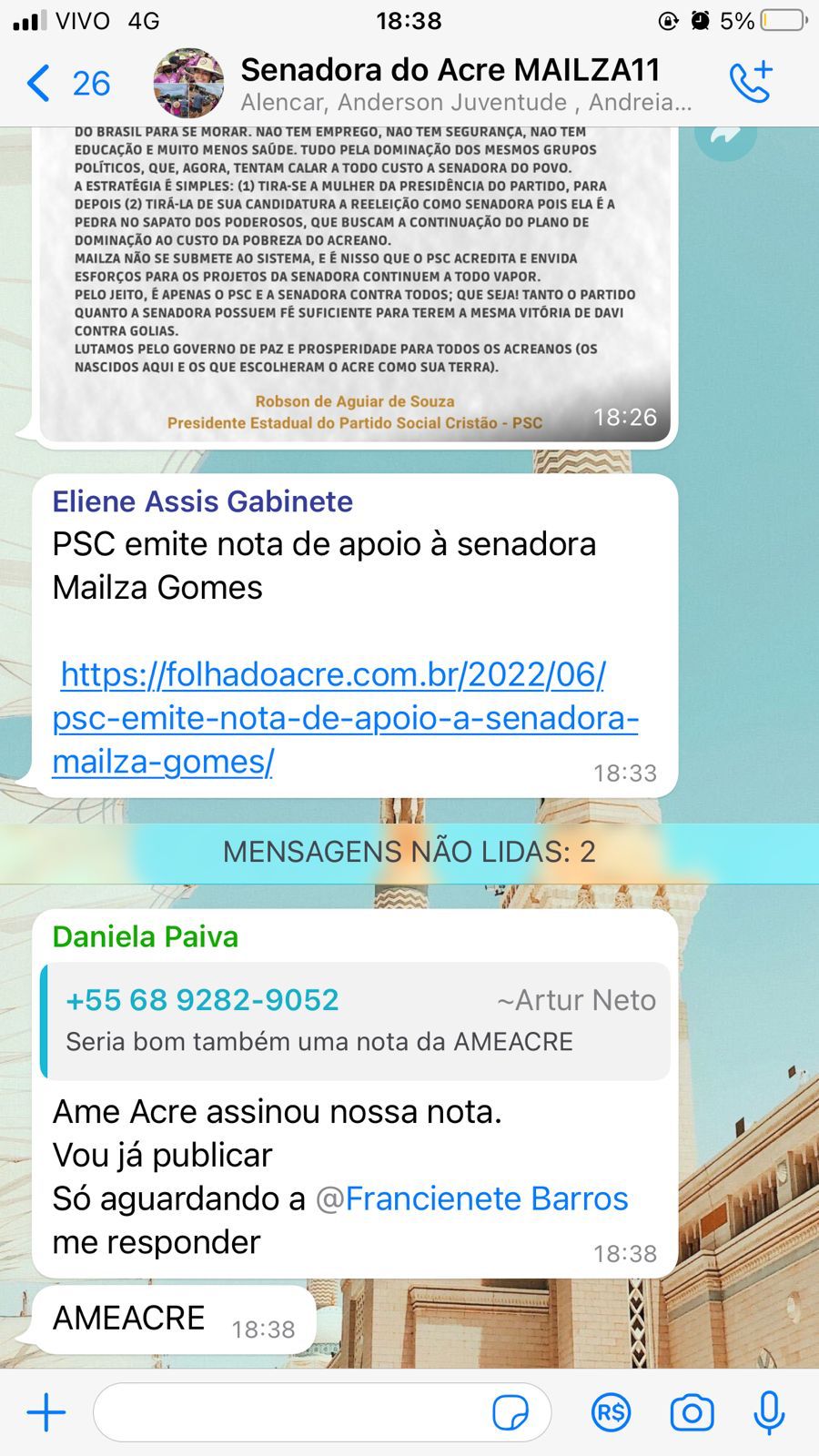Open the attachment plus menu

(46, 1412)
